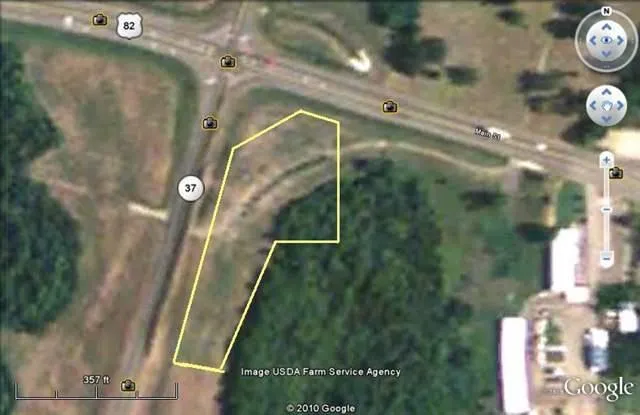Tap the zoom slider handle
Image resolution: width=640 pixels, height=415 pixels.
606,208
